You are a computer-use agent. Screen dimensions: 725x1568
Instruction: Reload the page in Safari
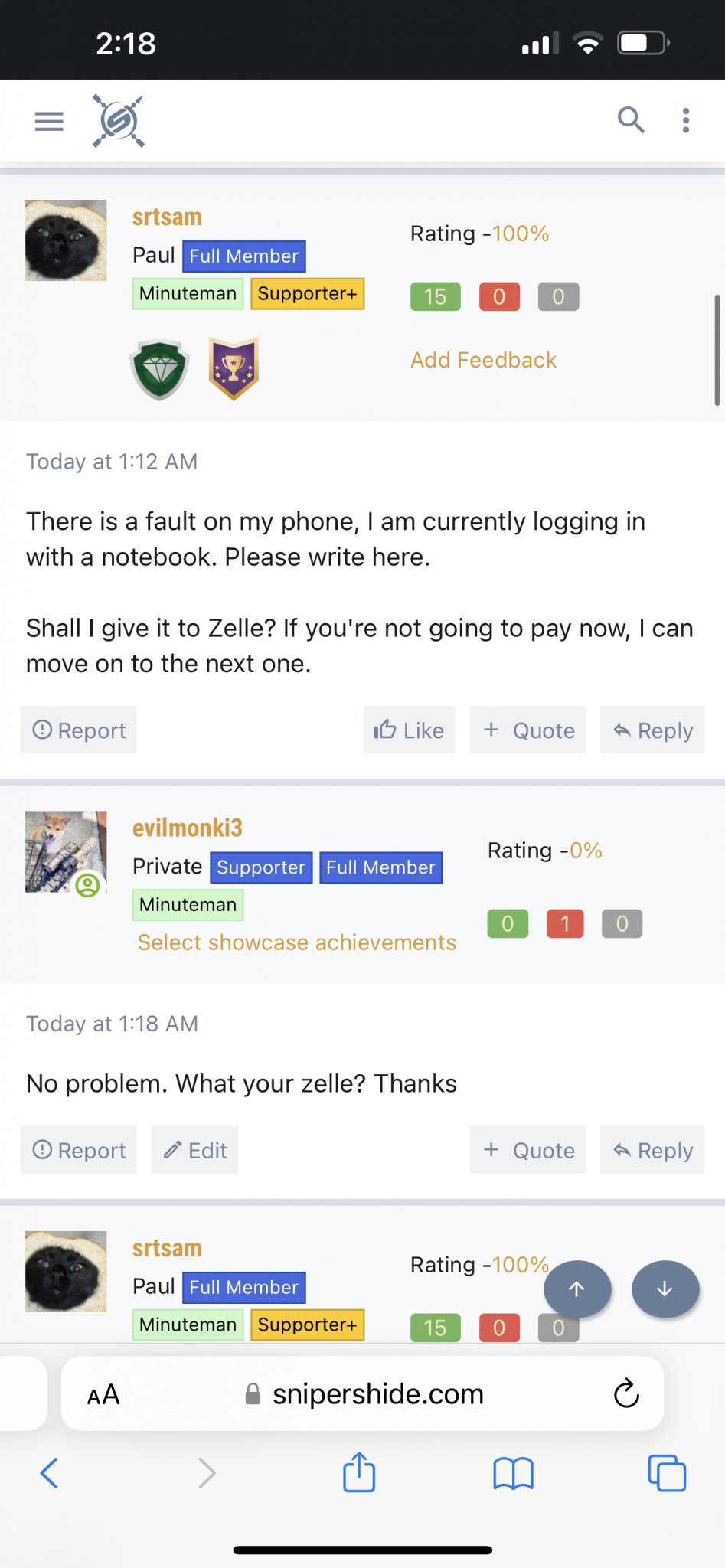(x=626, y=1393)
